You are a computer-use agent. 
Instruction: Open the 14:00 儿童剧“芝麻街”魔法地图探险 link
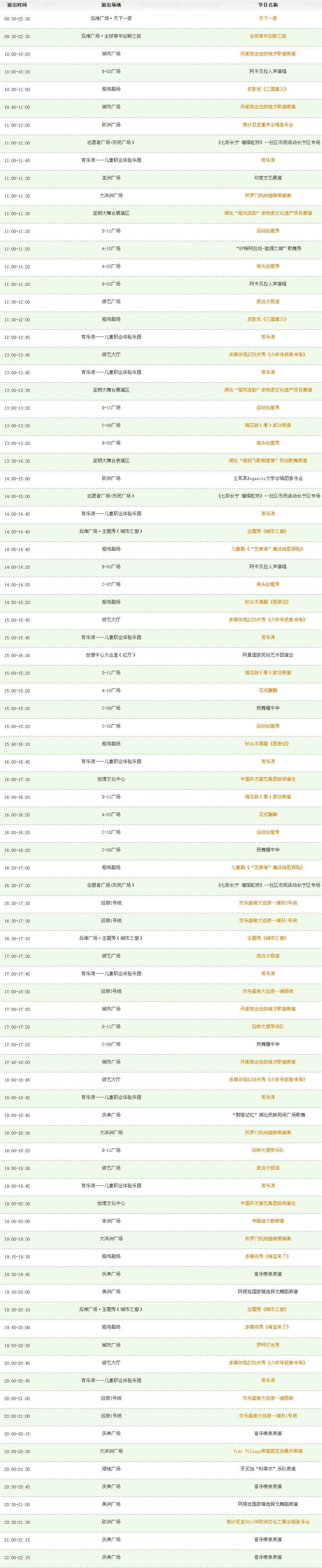[x=268, y=549]
